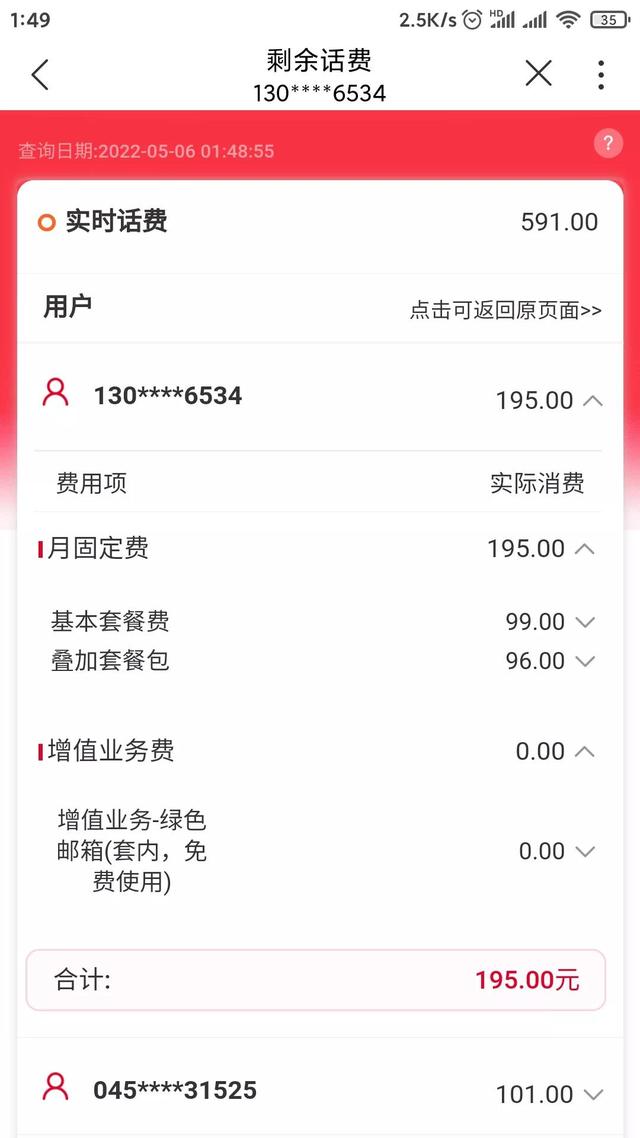Viewport: 640px width, 1138px height.
Task: Expand the 045****31525 user section
Action: click(592, 1095)
